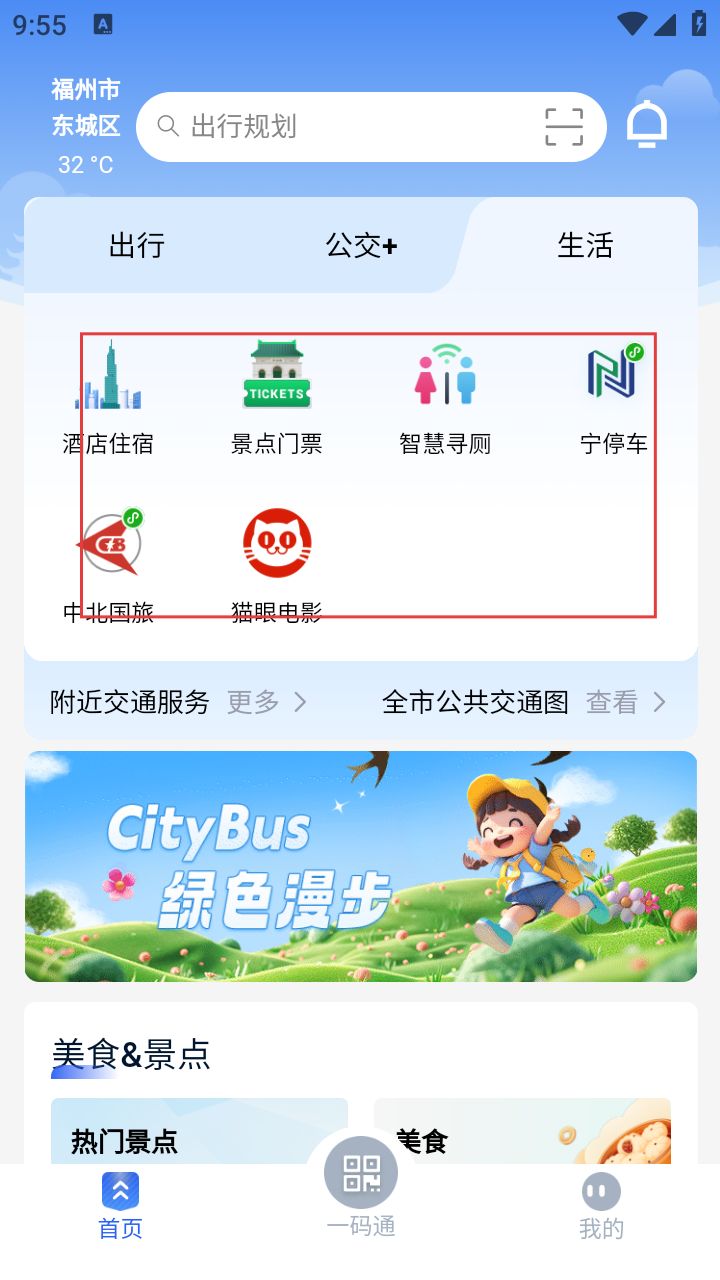Switch to the 我的 tab
The height and width of the screenshot is (1280, 720).
tap(601, 1205)
